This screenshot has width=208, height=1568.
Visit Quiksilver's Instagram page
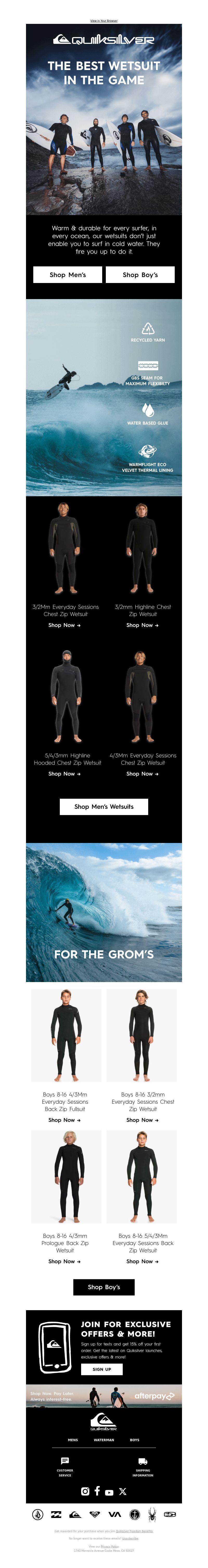click(x=85, y=1491)
